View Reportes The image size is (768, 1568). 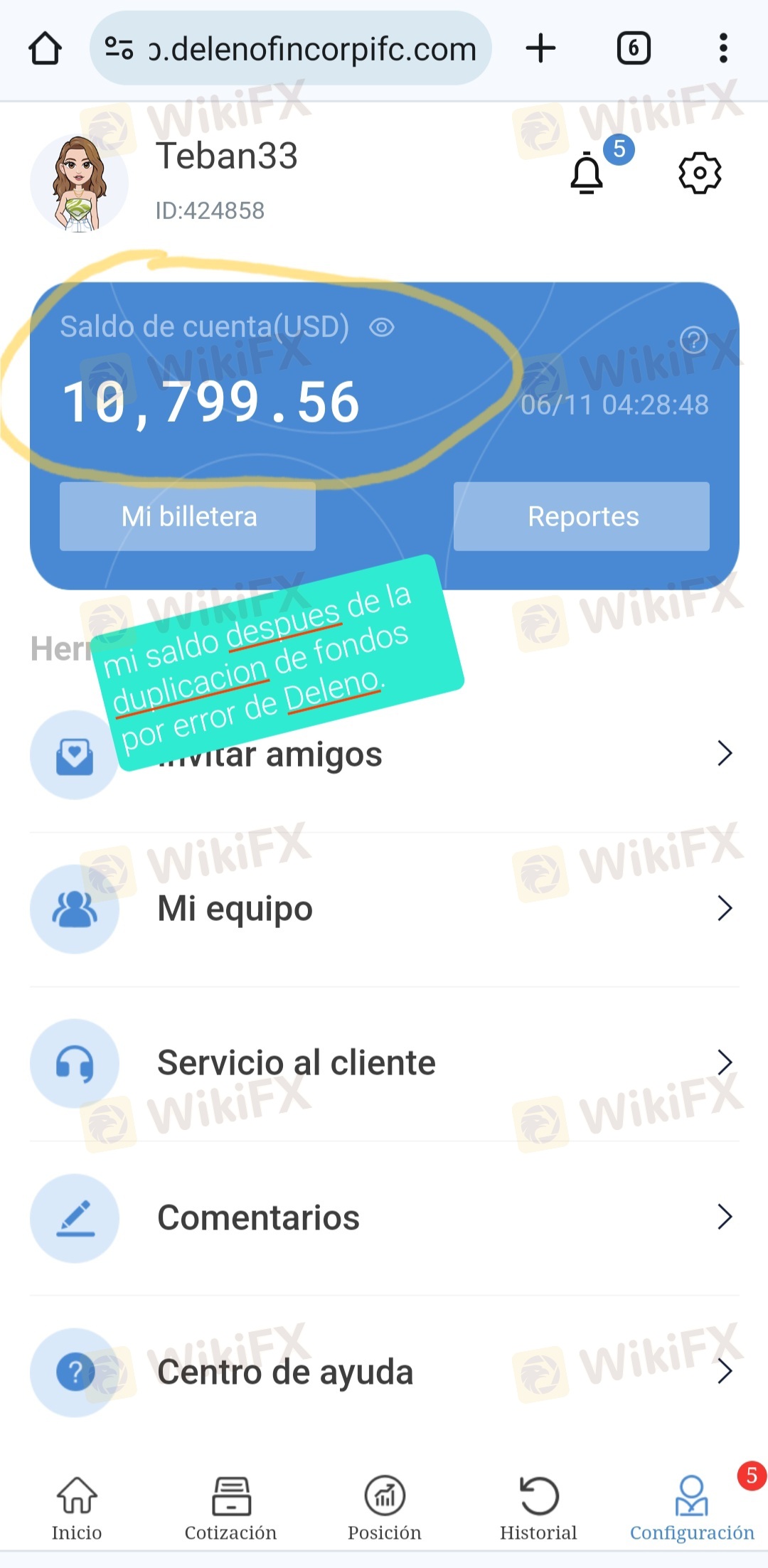pos(582,516)
